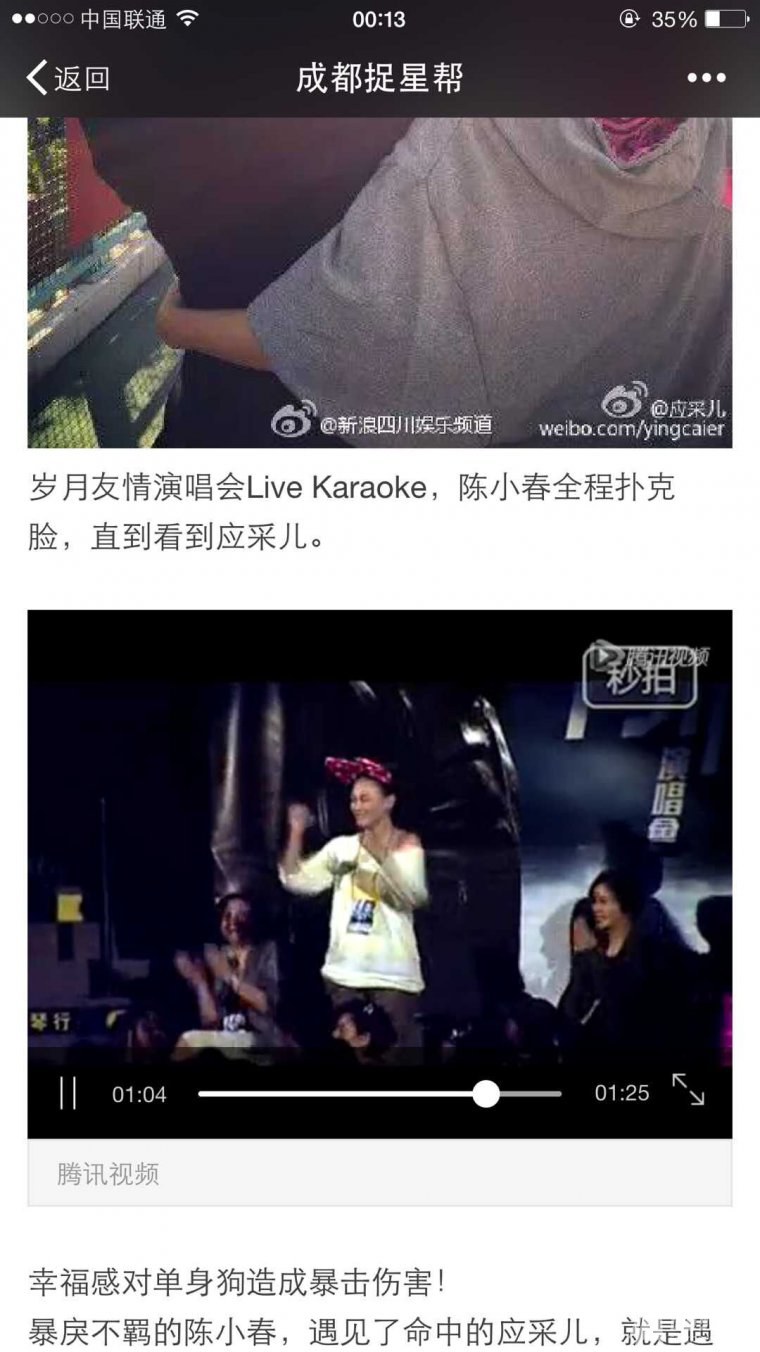Open the three-dot overflow menu
The height and width of the screenshot is (1352, 760).
tap(706, 78)
